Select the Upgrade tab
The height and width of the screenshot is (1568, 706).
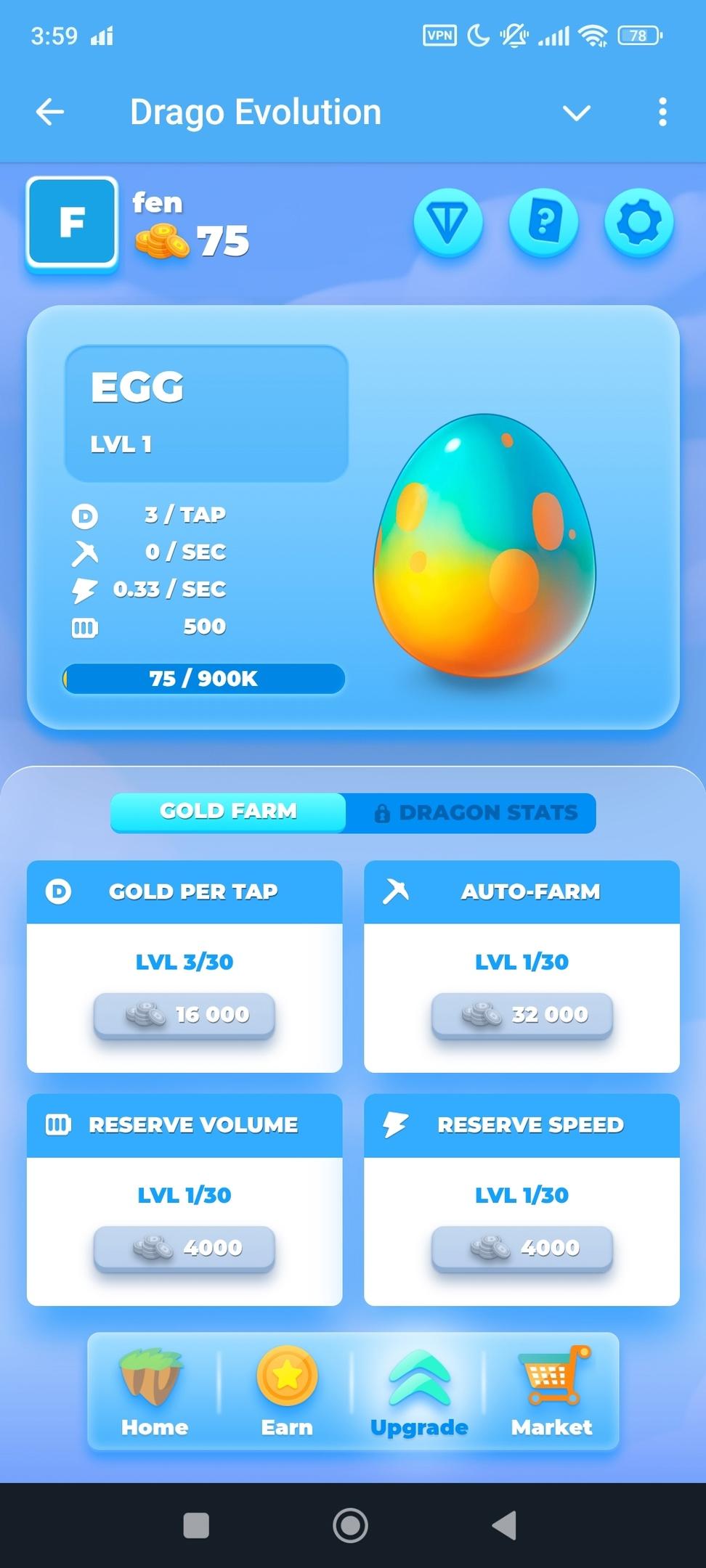tap(419, 1392)
